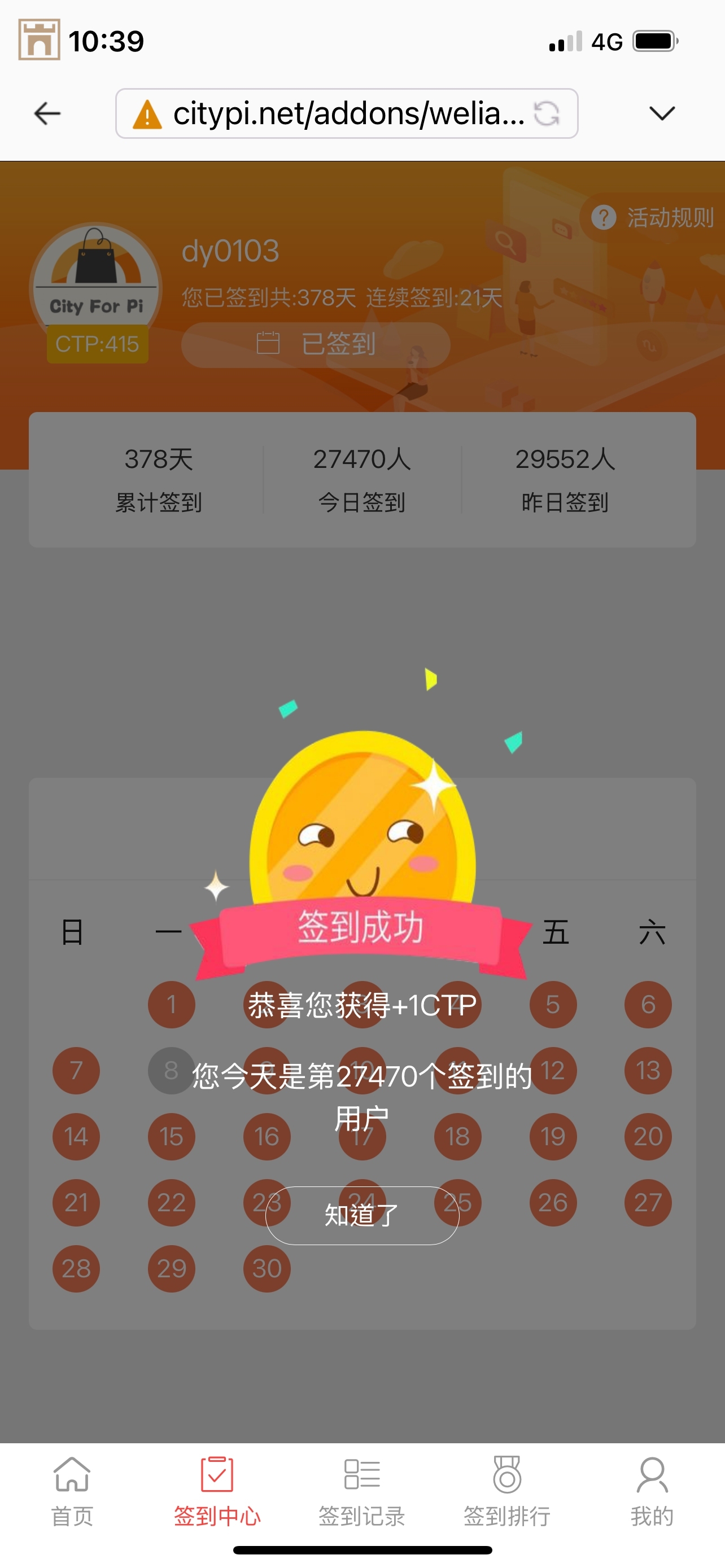Image resolution: width=725 pixels, height=1568 pixels.
Task: Dismiss the dialog with 知道了 button
Action: coord(361,1215)
